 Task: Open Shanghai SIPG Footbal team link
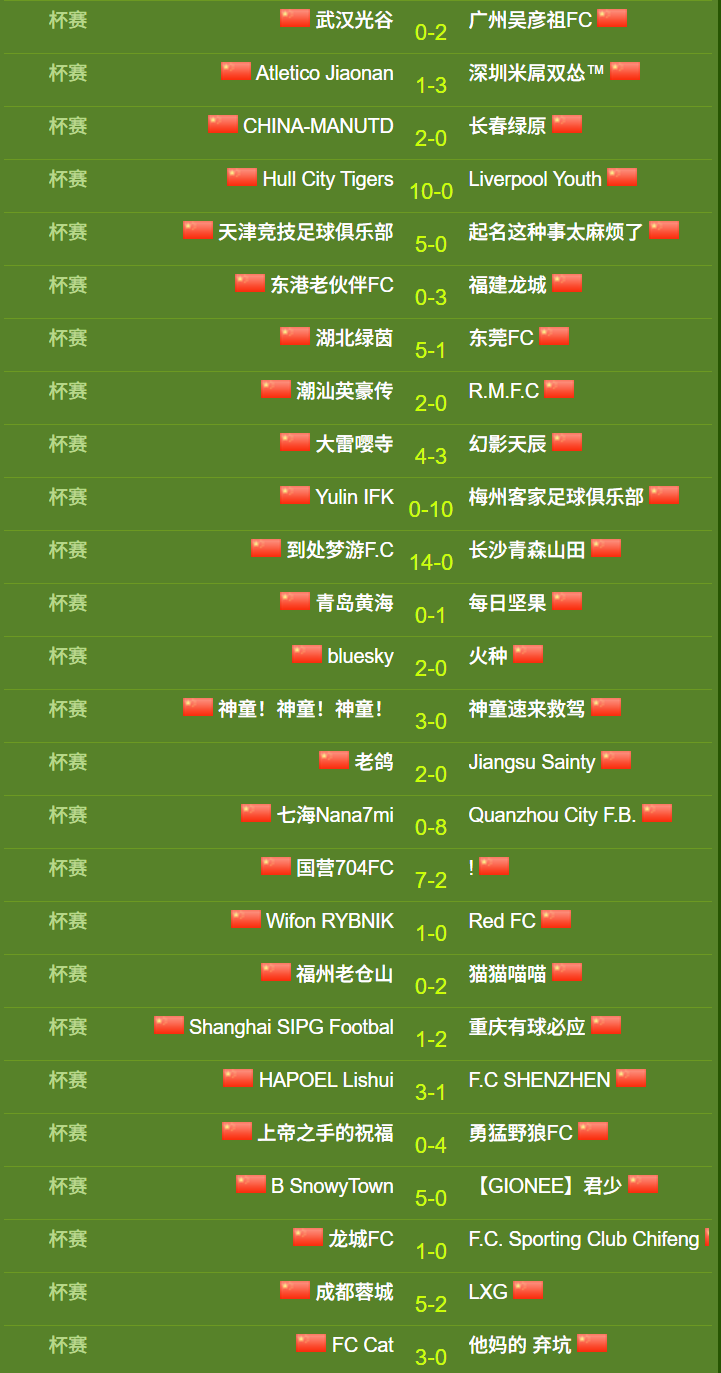point(291,1027)
